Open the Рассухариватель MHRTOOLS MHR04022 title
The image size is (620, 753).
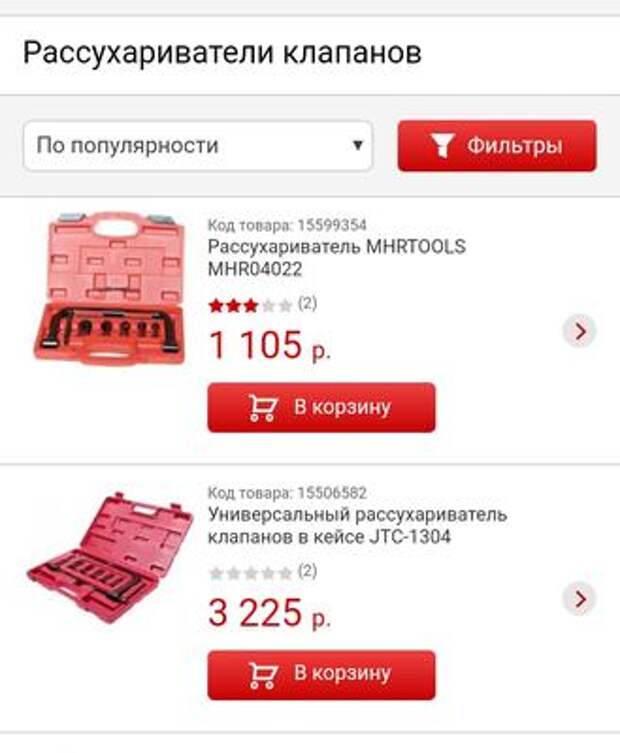coord(336,258)
